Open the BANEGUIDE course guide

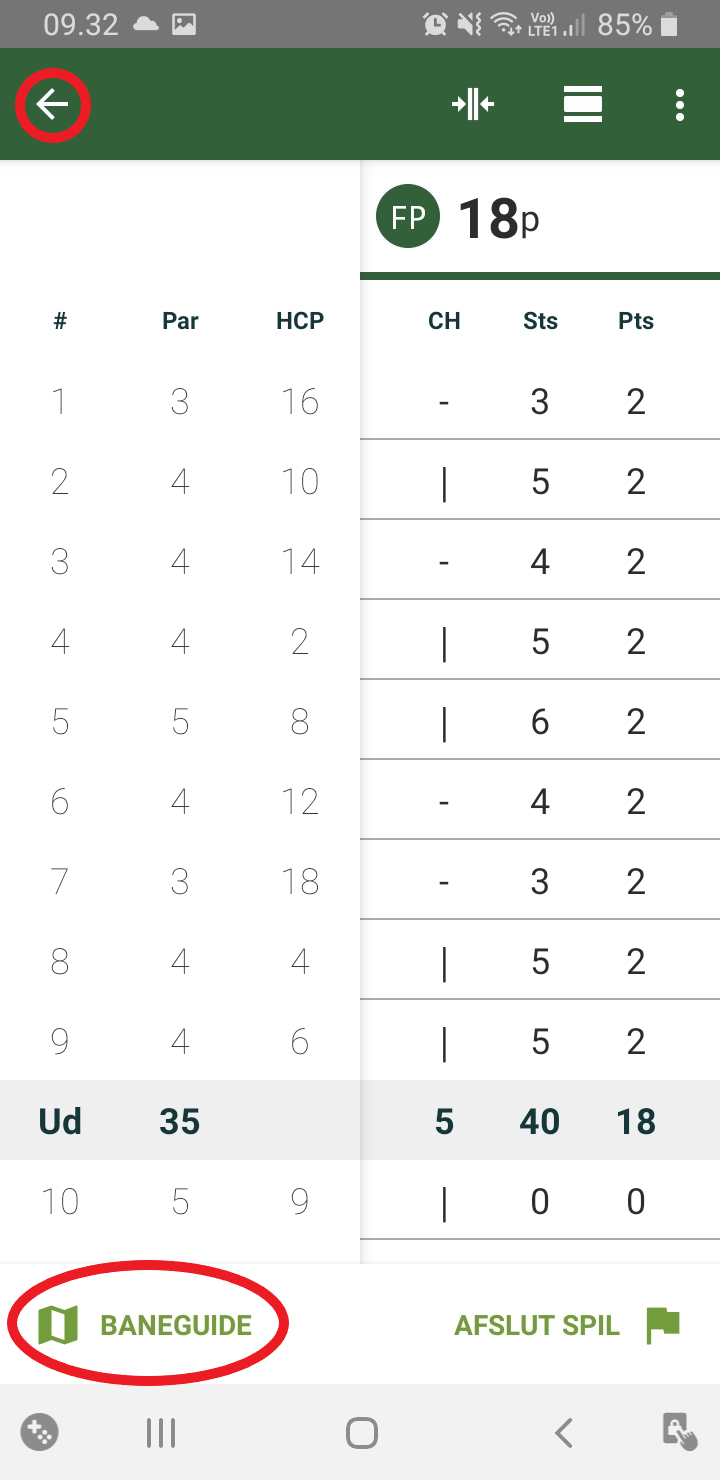pos(174,1323)
